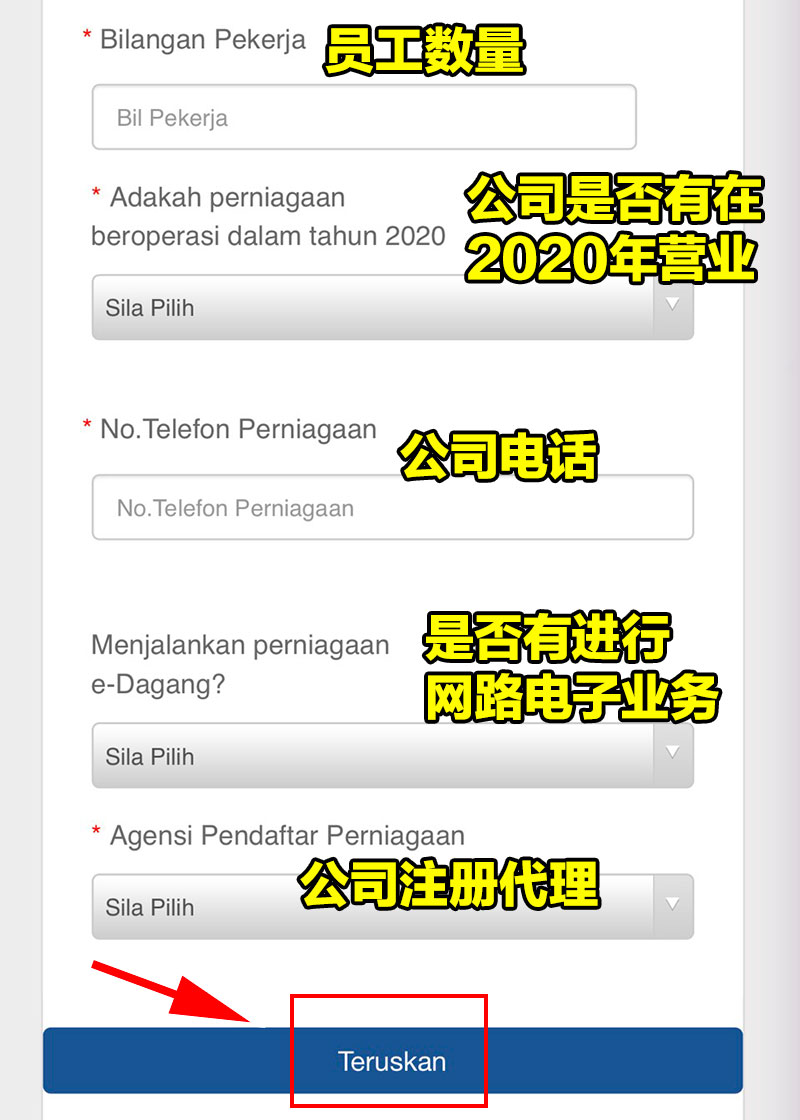The height and width of the screenshot is (1120, 800).
Task: Open the e-Dagang dropdown
Action: (392, 756)
